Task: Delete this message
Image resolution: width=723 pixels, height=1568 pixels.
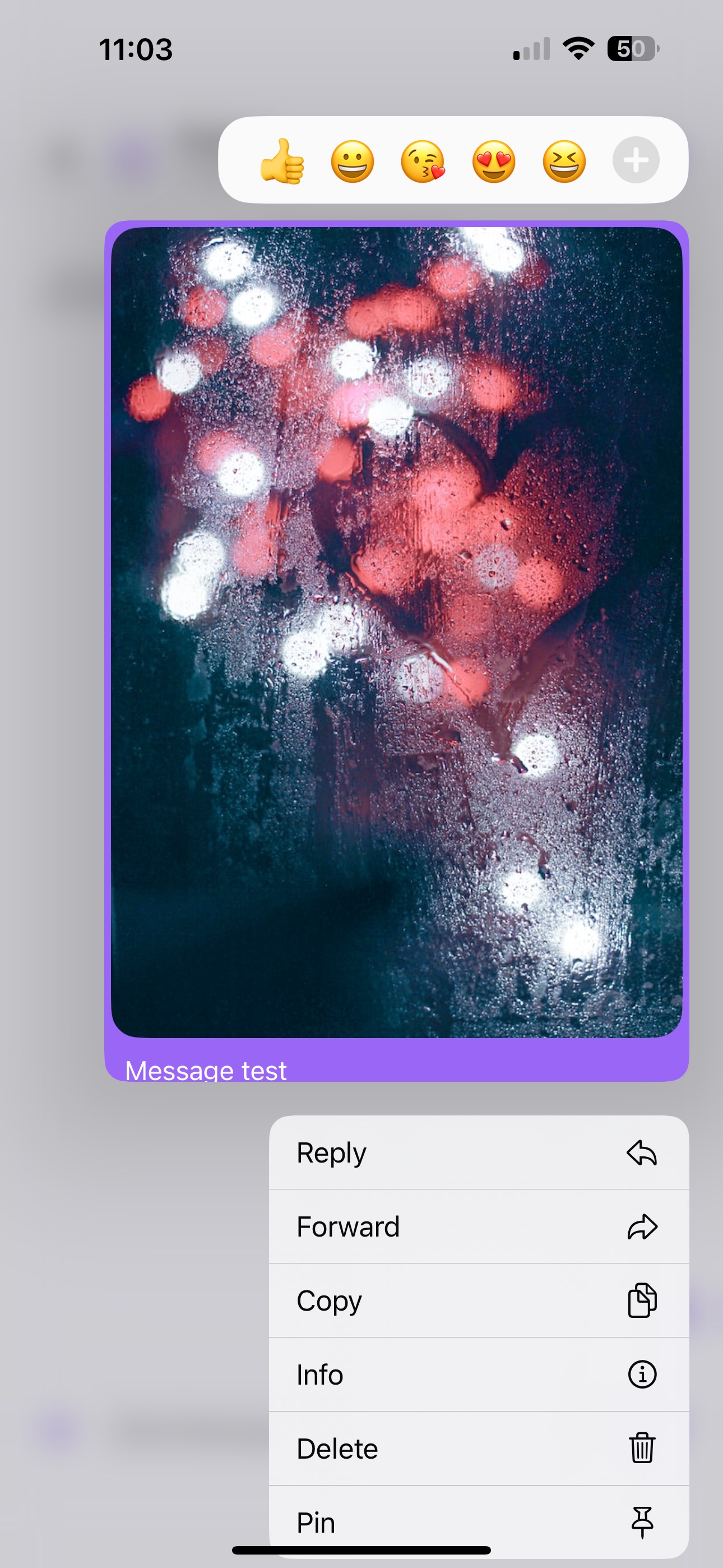Action: click(x=478, y=1448)
